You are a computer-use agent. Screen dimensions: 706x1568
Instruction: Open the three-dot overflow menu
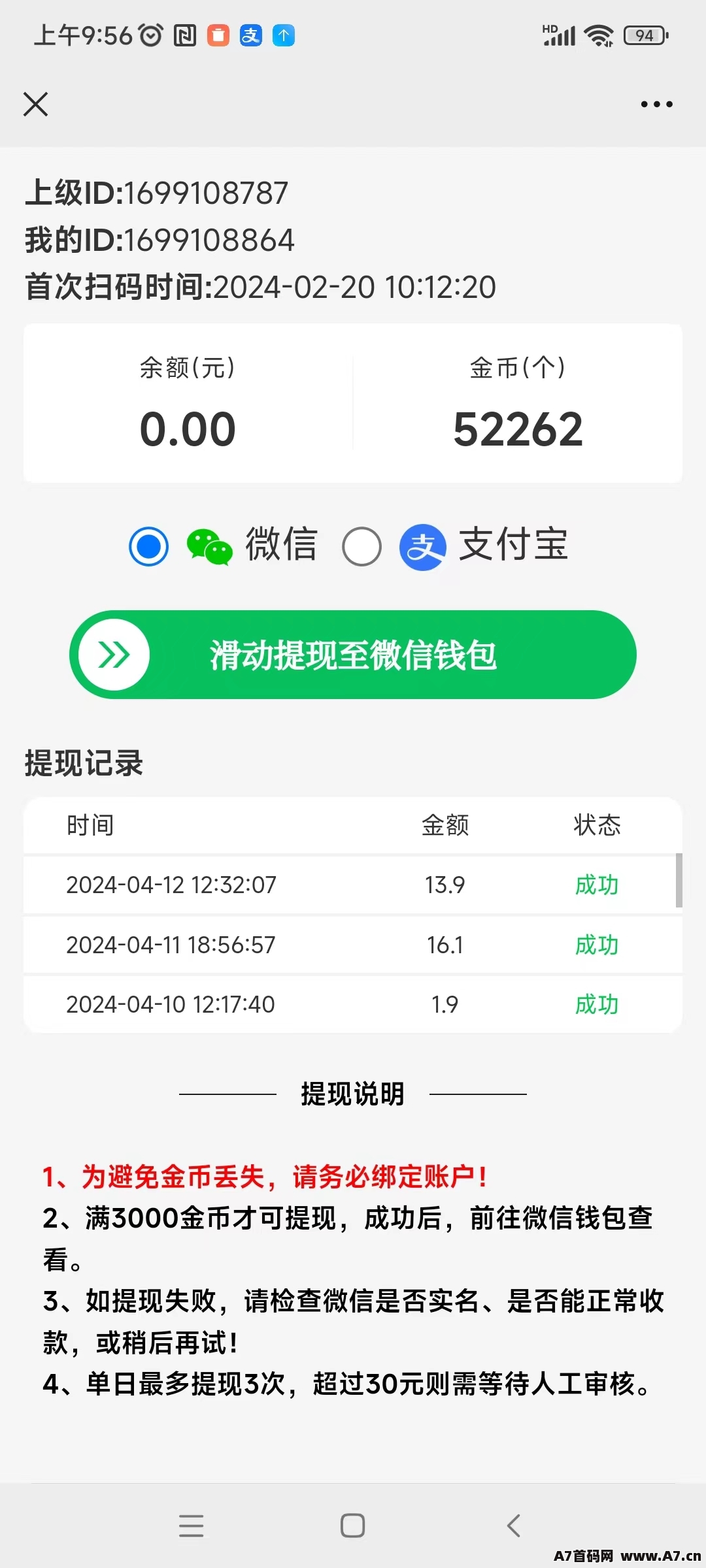click(x=656, y=104)
